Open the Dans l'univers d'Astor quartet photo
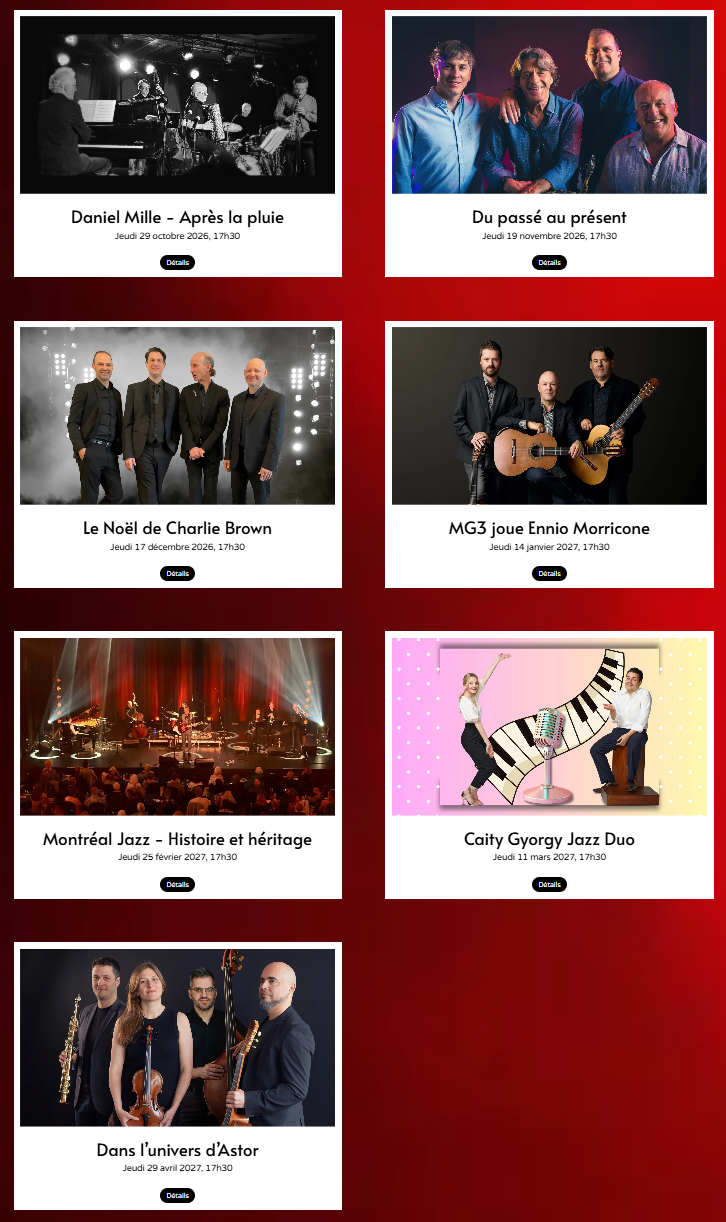 pyautogui.click(x=177, y=1038)
